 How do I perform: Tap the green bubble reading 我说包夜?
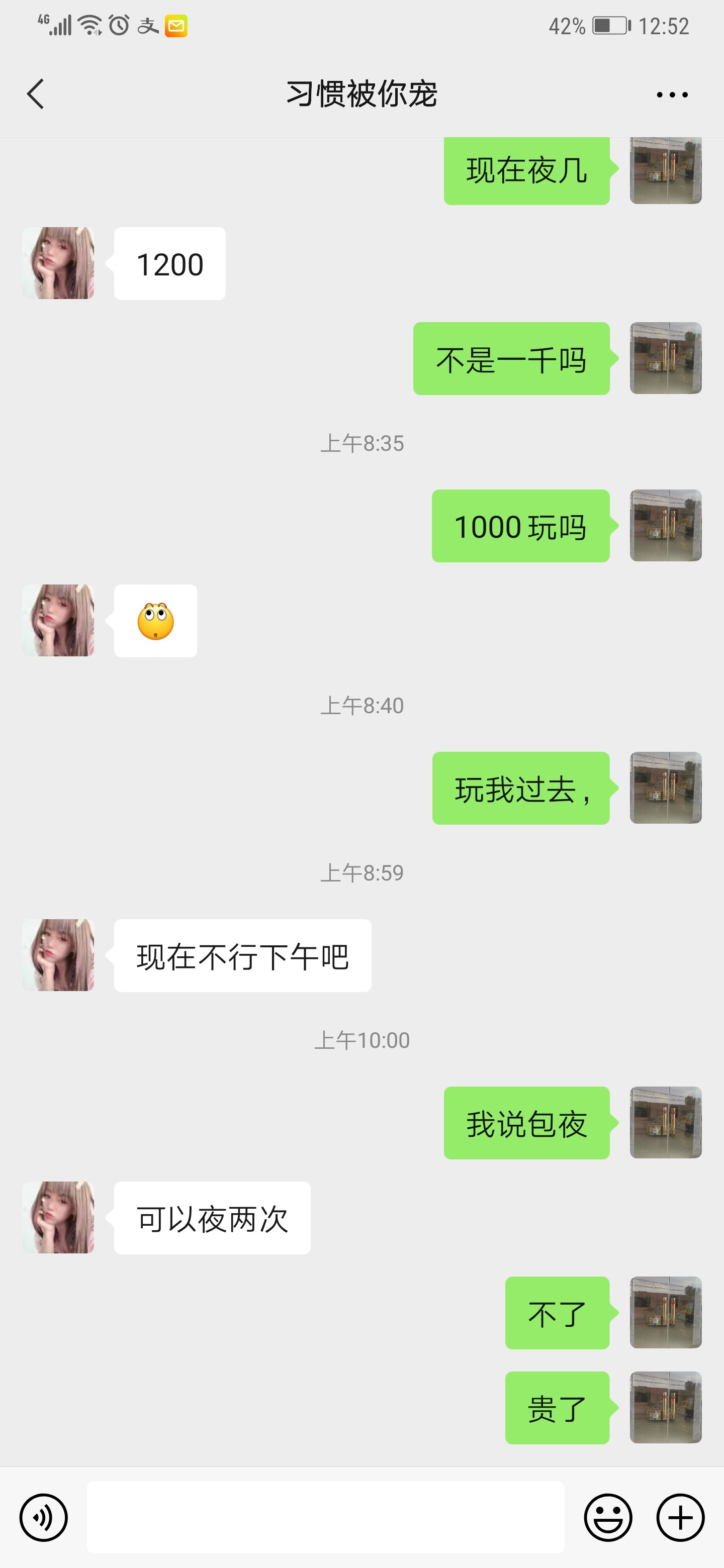pos(526,1124)
